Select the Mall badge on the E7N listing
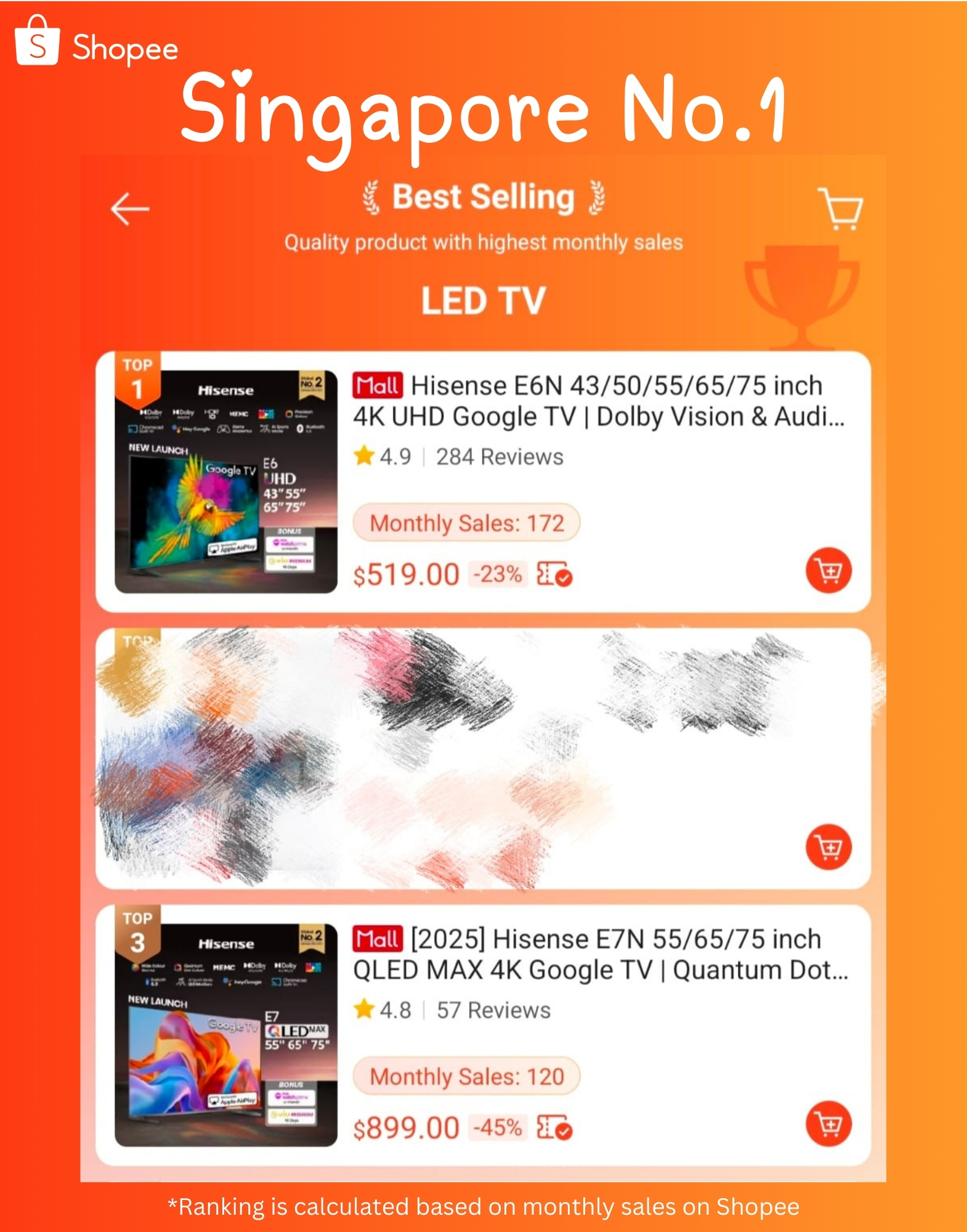 (378, 939)
